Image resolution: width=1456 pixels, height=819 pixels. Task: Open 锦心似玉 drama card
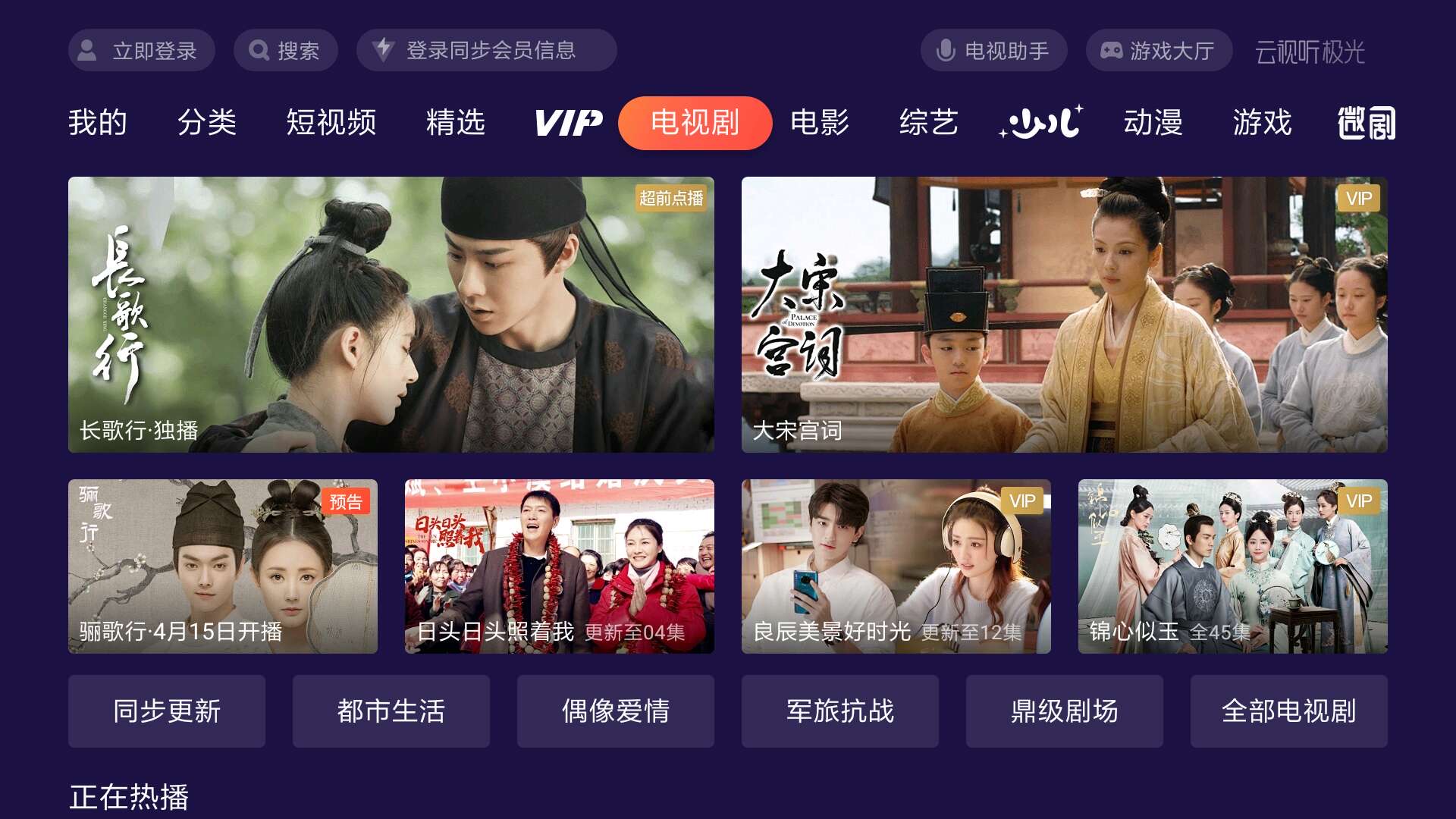[1232, 566]
